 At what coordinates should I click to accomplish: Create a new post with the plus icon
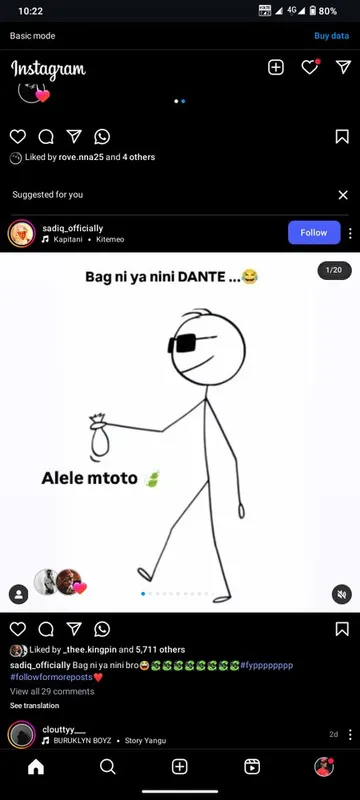point(276,67)
